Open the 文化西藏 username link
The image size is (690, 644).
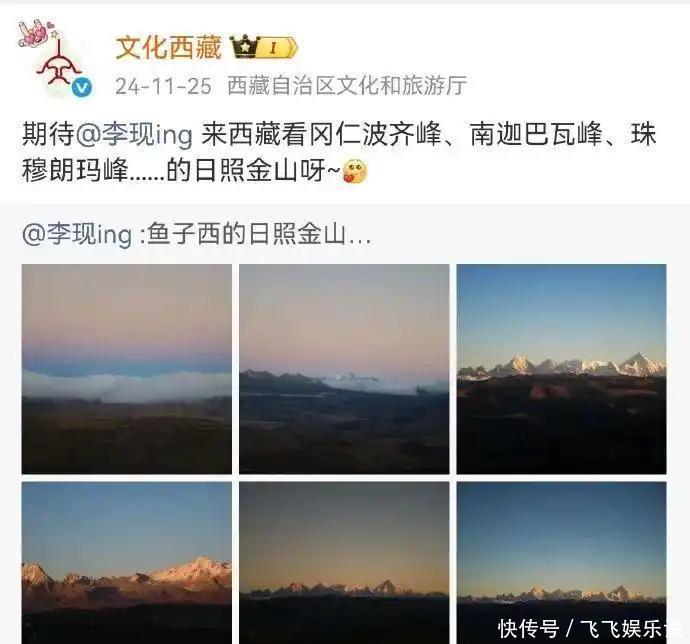167,46
